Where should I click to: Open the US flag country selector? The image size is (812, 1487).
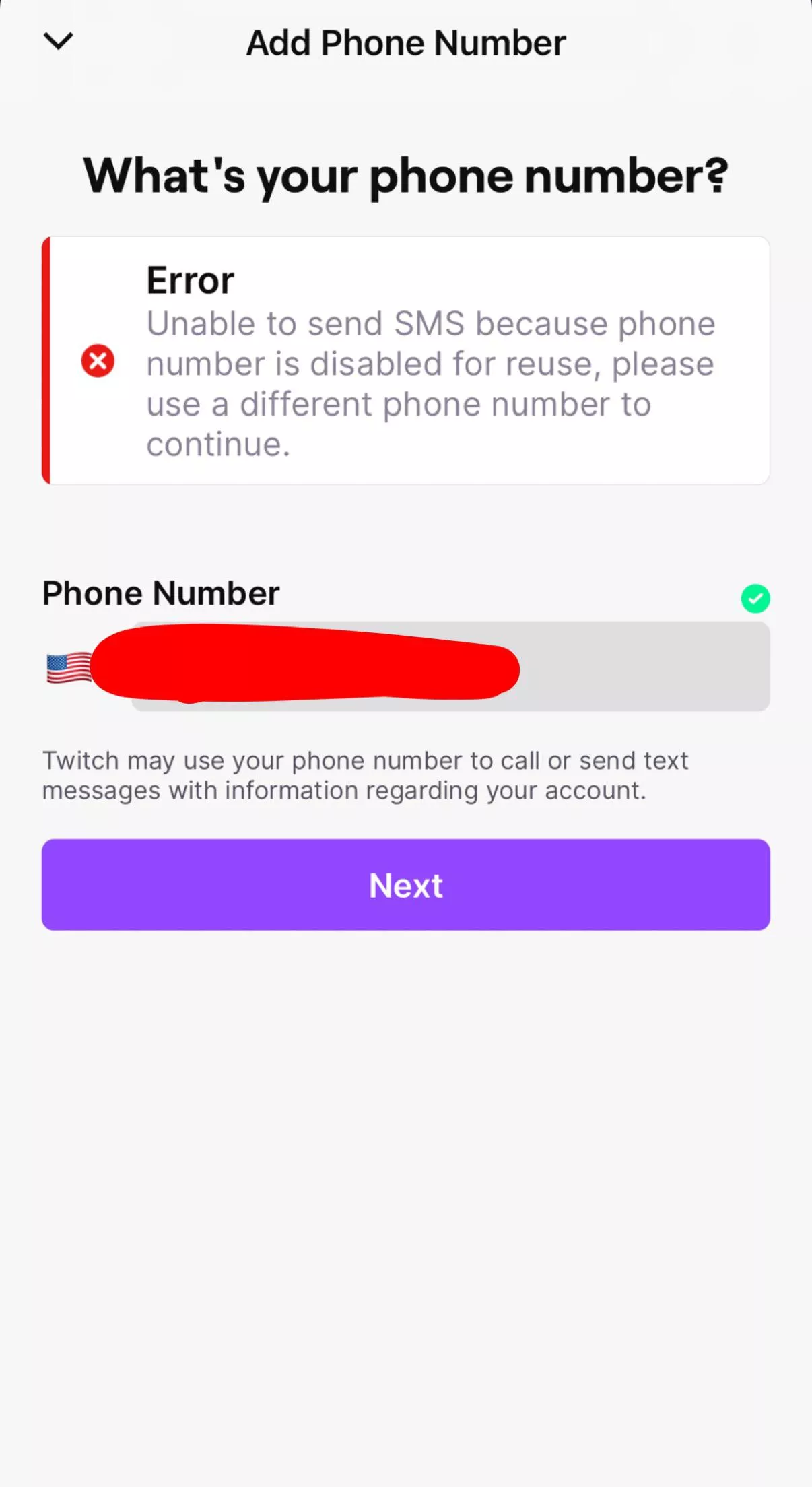point(69,667)
